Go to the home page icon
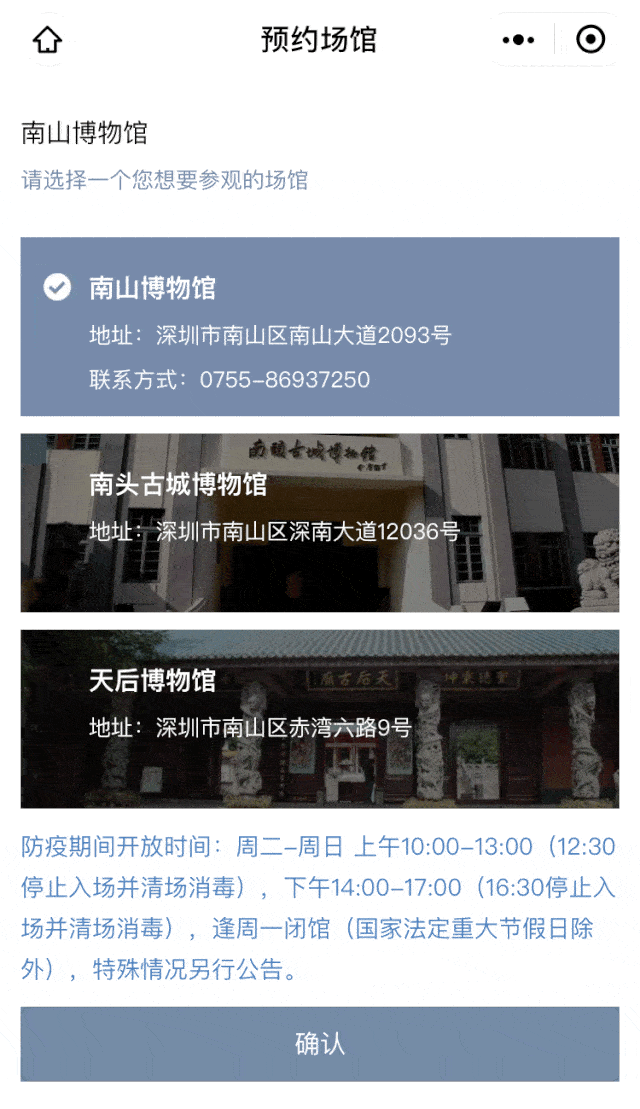 (x=47, y=40)
